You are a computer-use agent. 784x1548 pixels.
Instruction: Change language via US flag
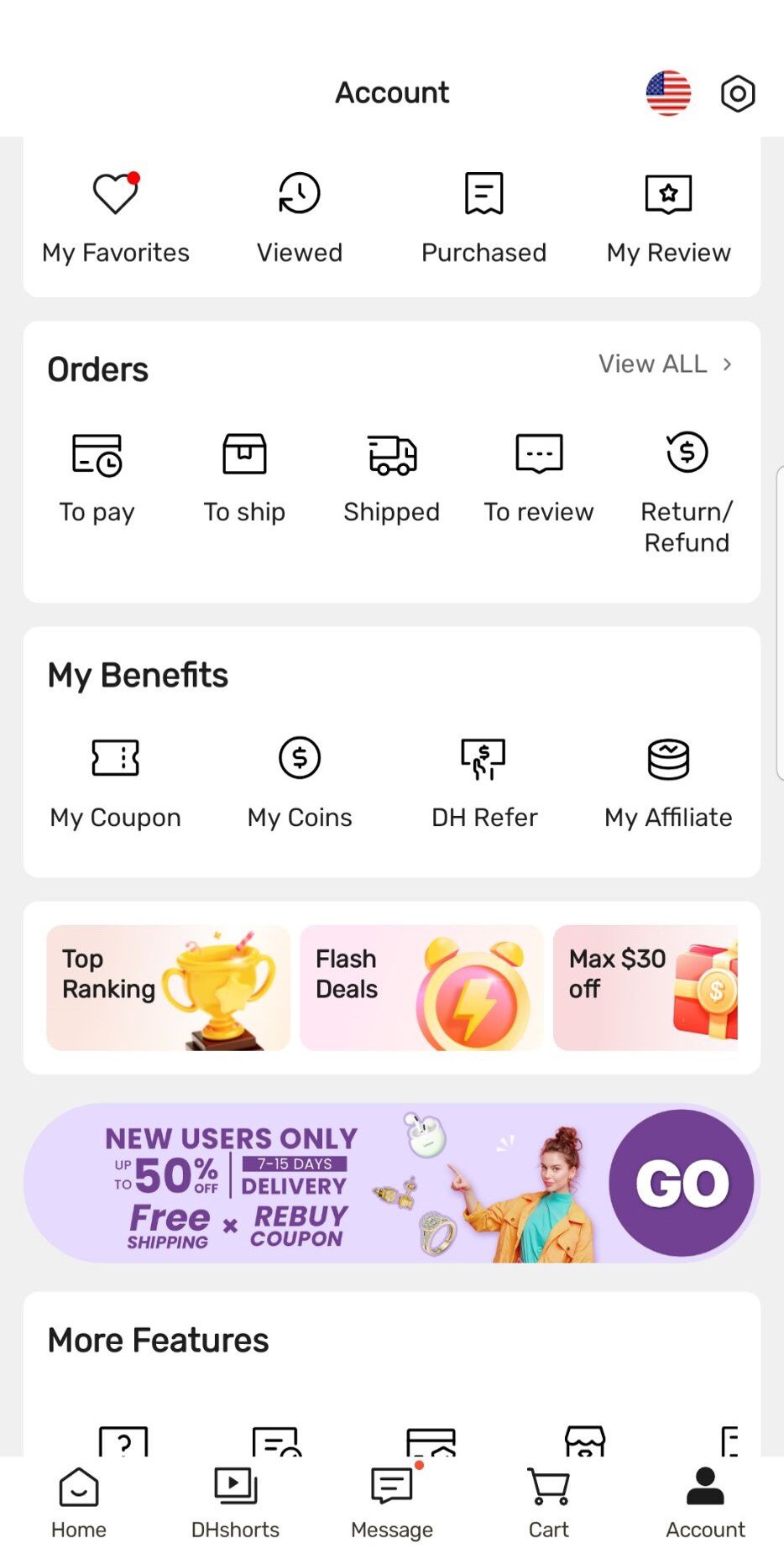click(x=668, y=92)
